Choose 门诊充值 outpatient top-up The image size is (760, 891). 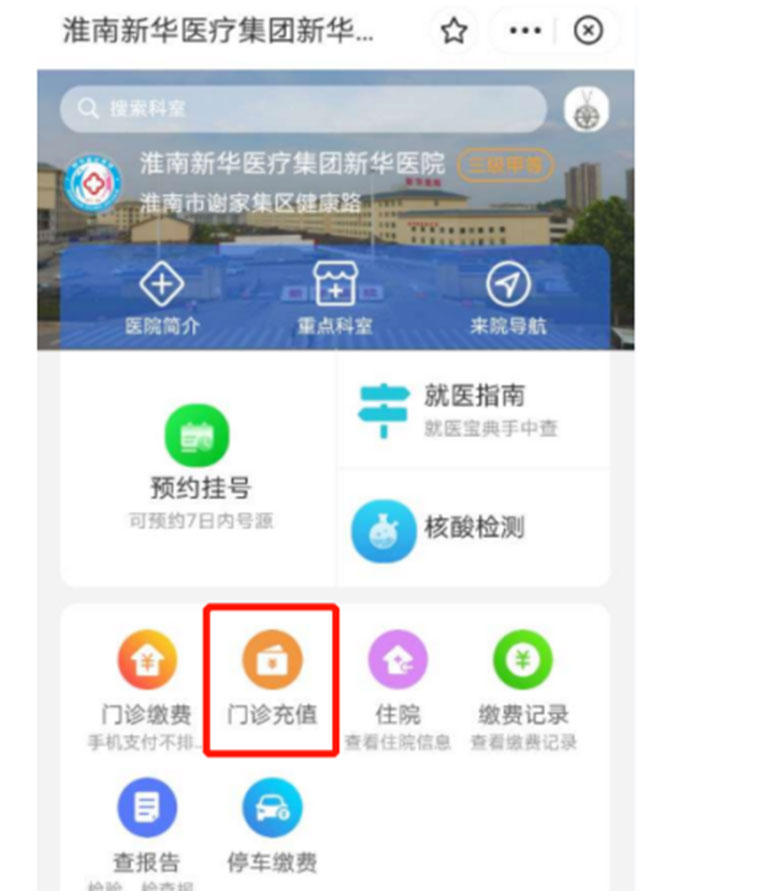click(272, 680)
